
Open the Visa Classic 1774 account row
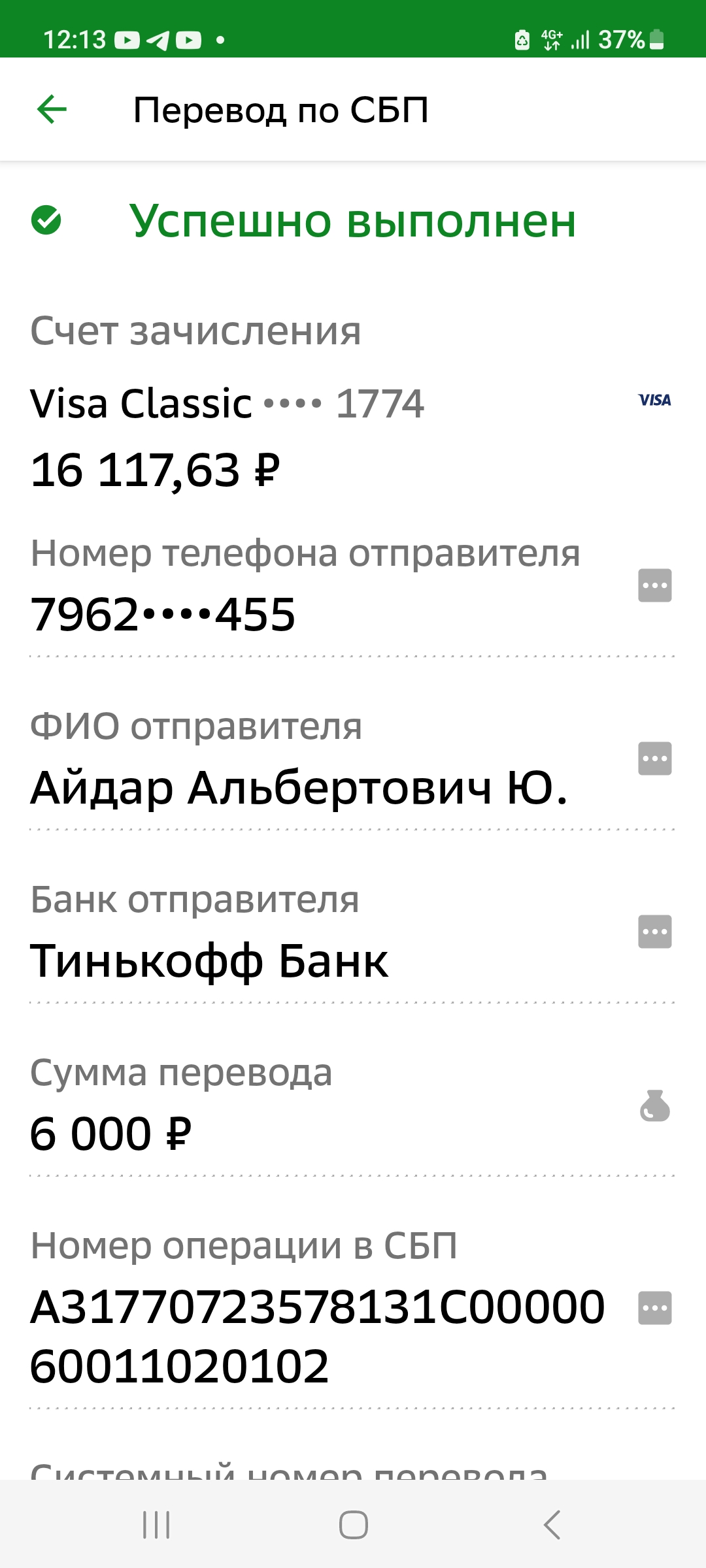(353, 435)
